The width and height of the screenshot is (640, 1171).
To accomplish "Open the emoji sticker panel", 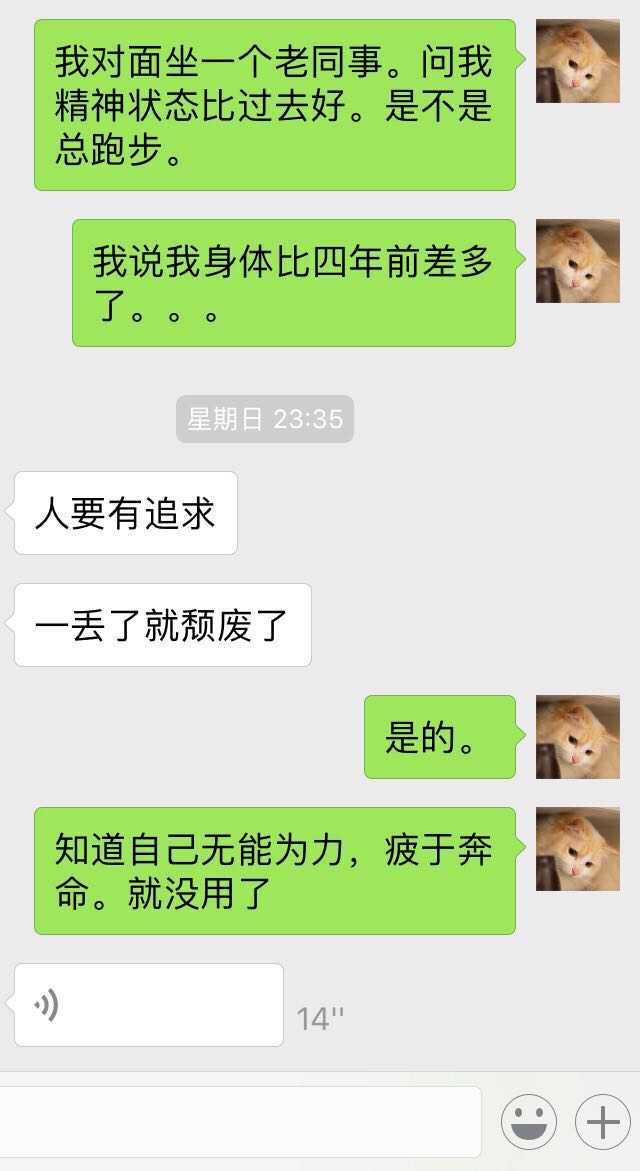I will click(528, 1123).
